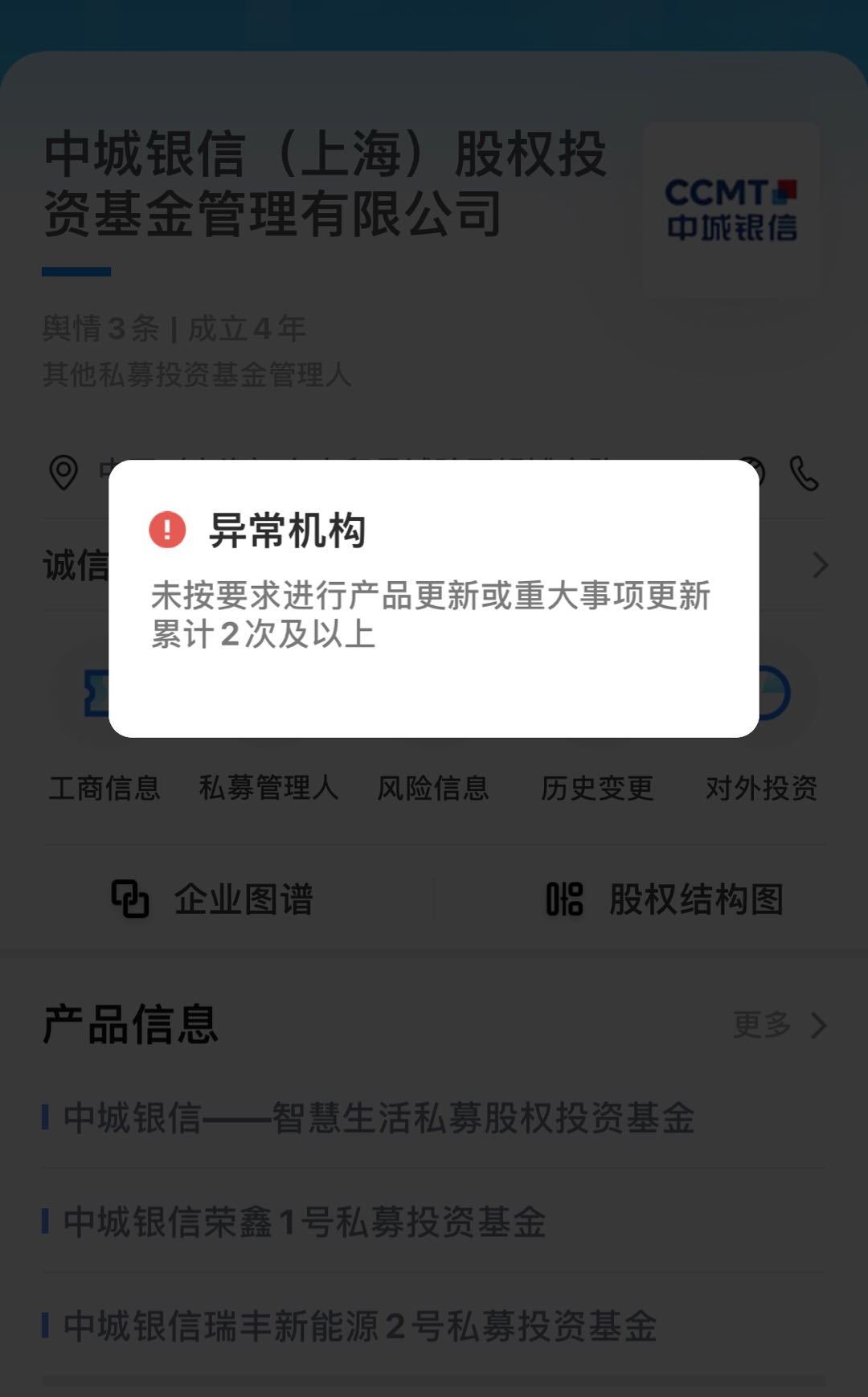Open 工商信息 section
The image size is (868, 1397).
104,788
